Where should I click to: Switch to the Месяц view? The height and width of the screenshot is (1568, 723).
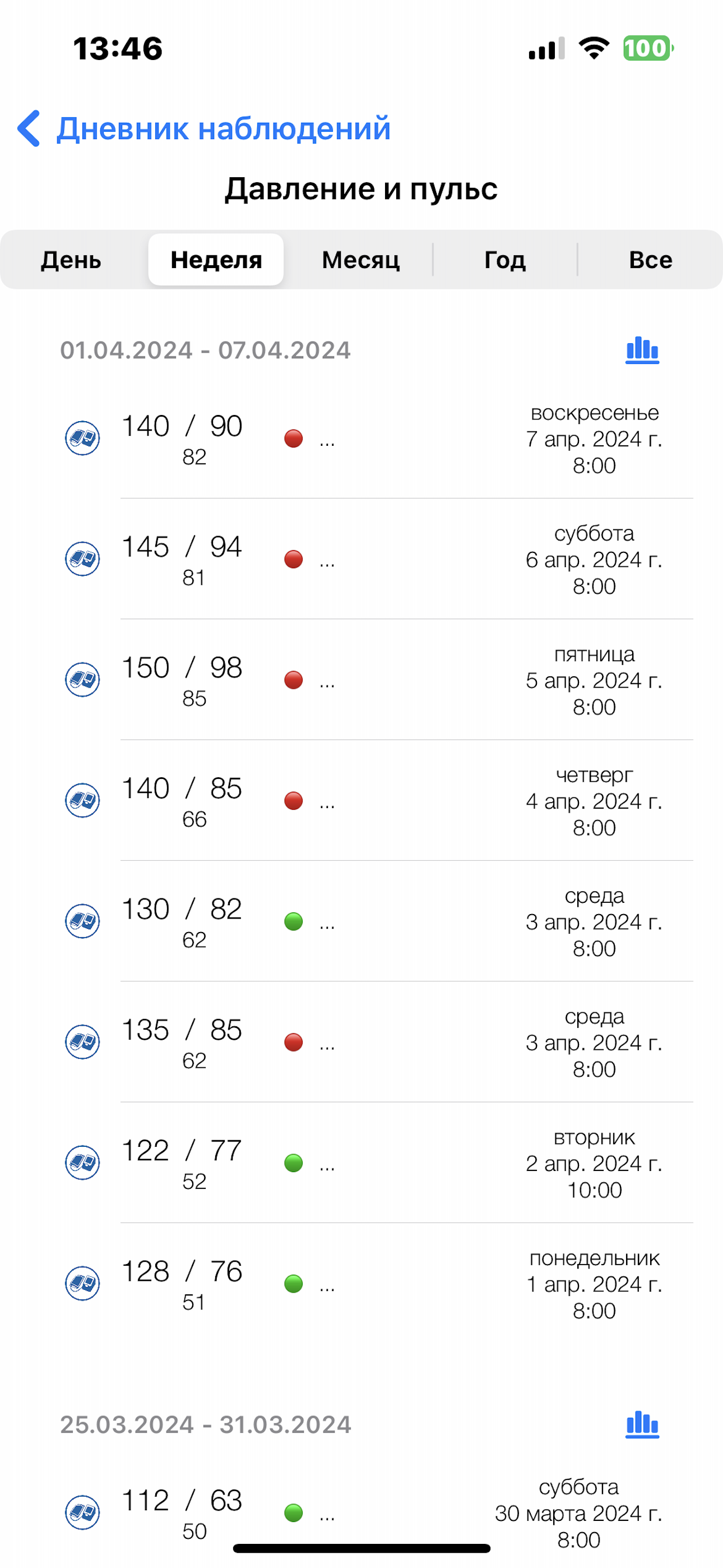(x=361, y=260)
